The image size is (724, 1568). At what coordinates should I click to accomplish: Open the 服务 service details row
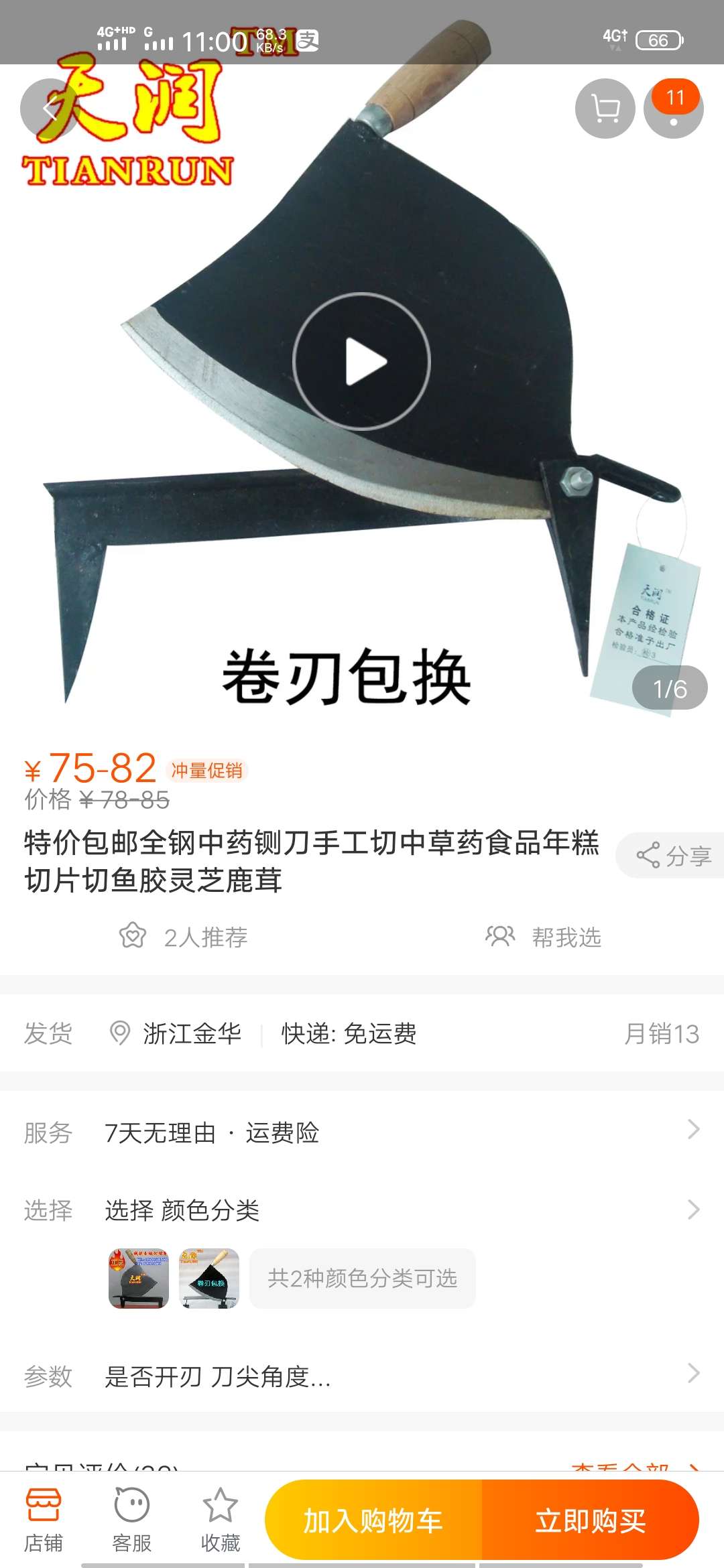coord(362,1132)
